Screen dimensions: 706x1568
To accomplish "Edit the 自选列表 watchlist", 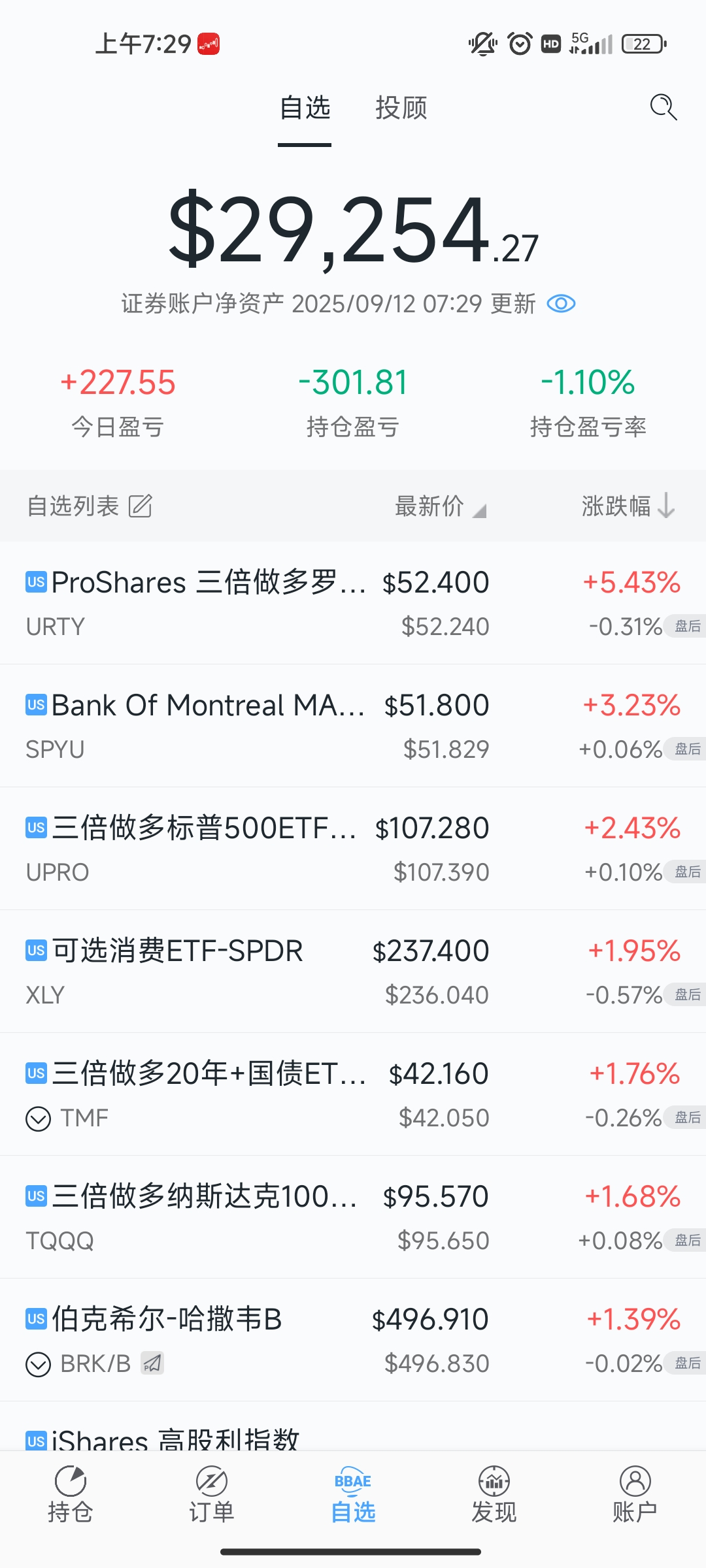I will pos(140,506).
